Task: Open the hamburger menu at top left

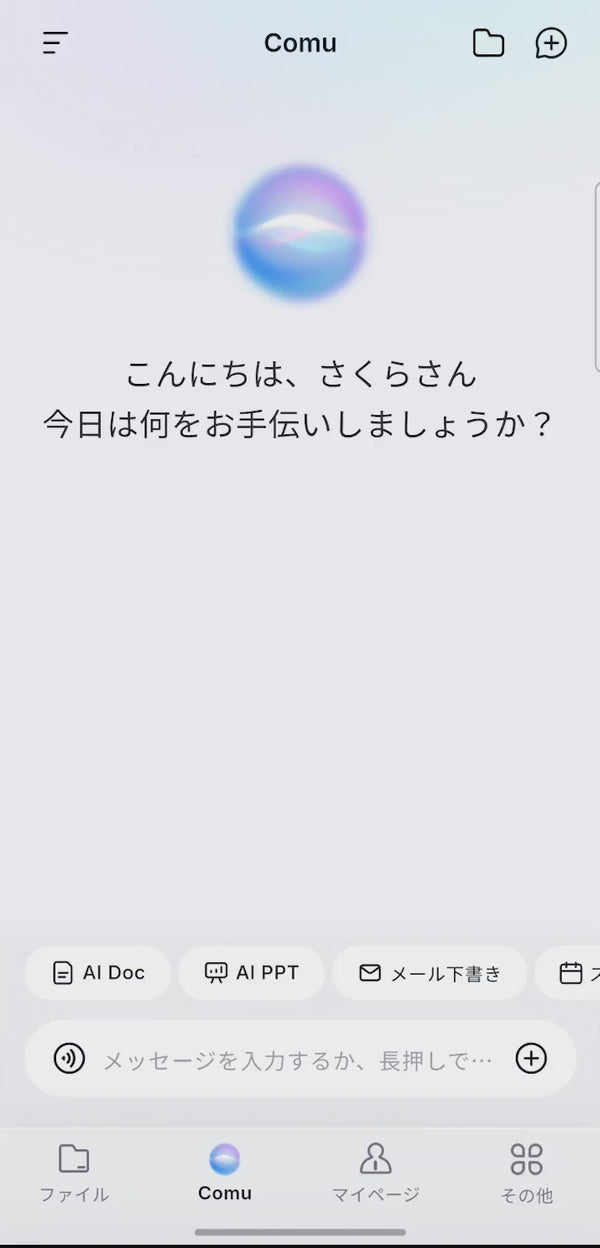Action: pyautogui.click(x=55, y=43)
